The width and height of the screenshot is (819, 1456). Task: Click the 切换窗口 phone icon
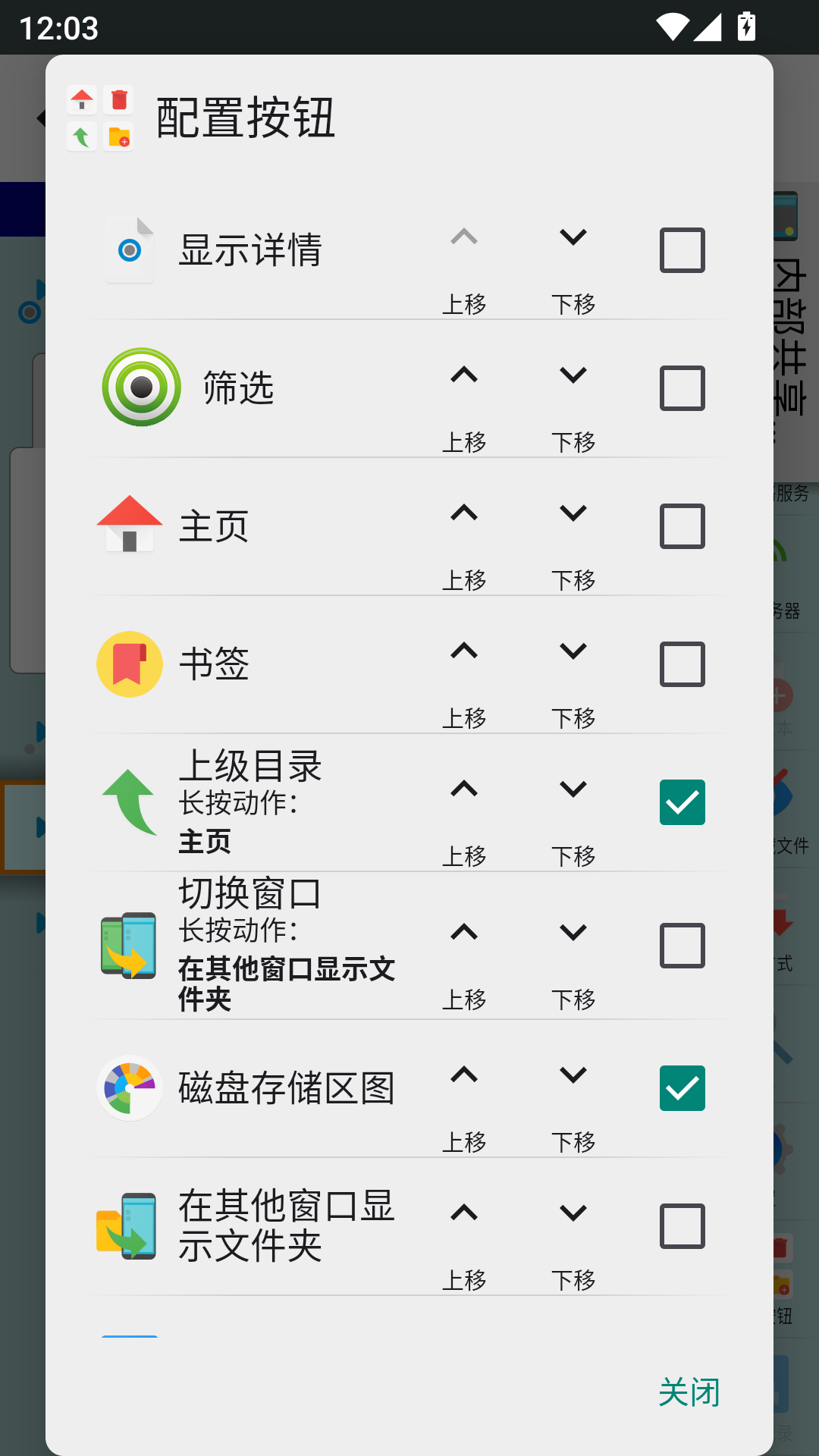tap(129, 945)
